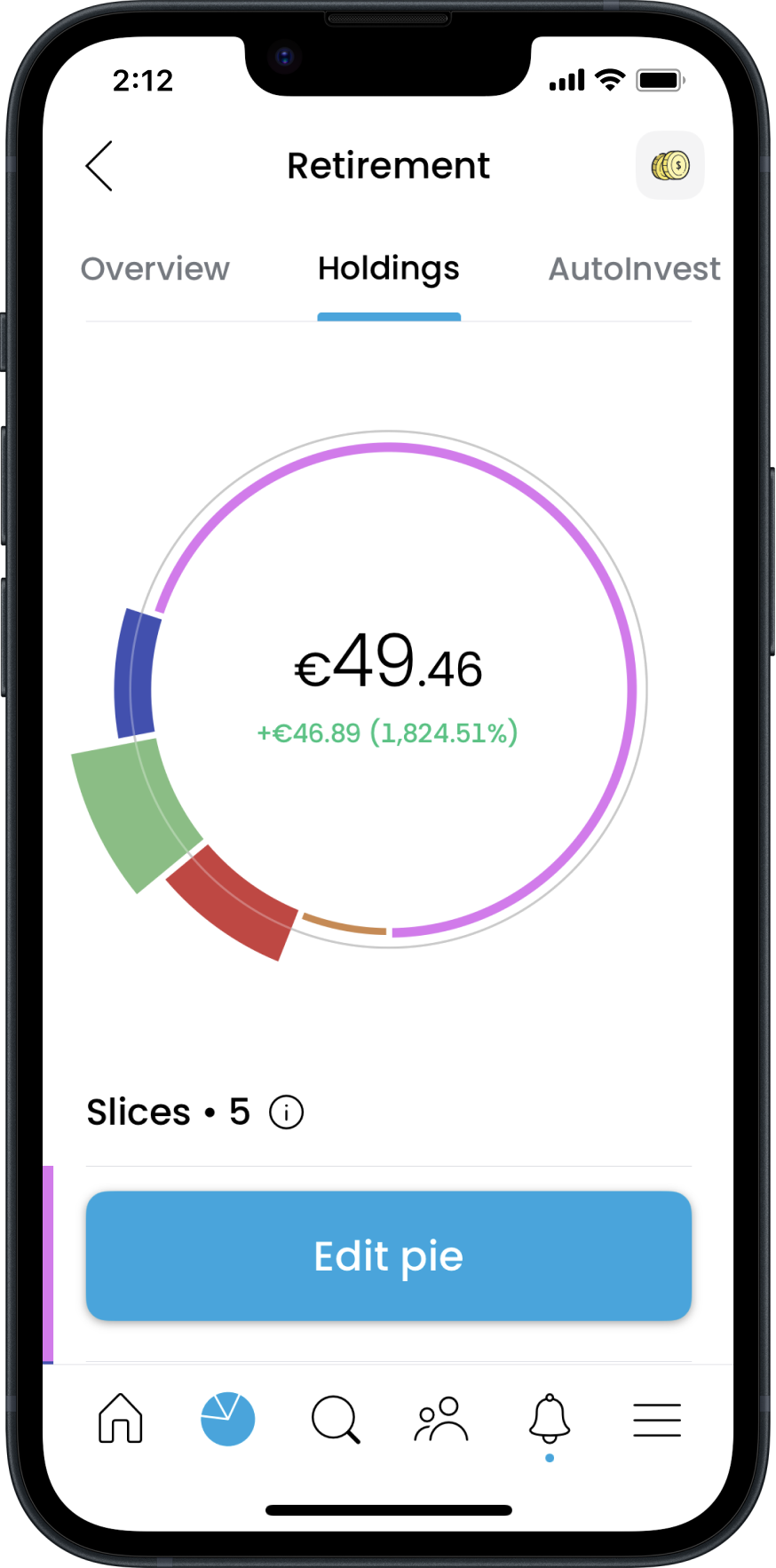Open the community people tab
The height and width of the screenshot is (1568, 776).
441,1419
